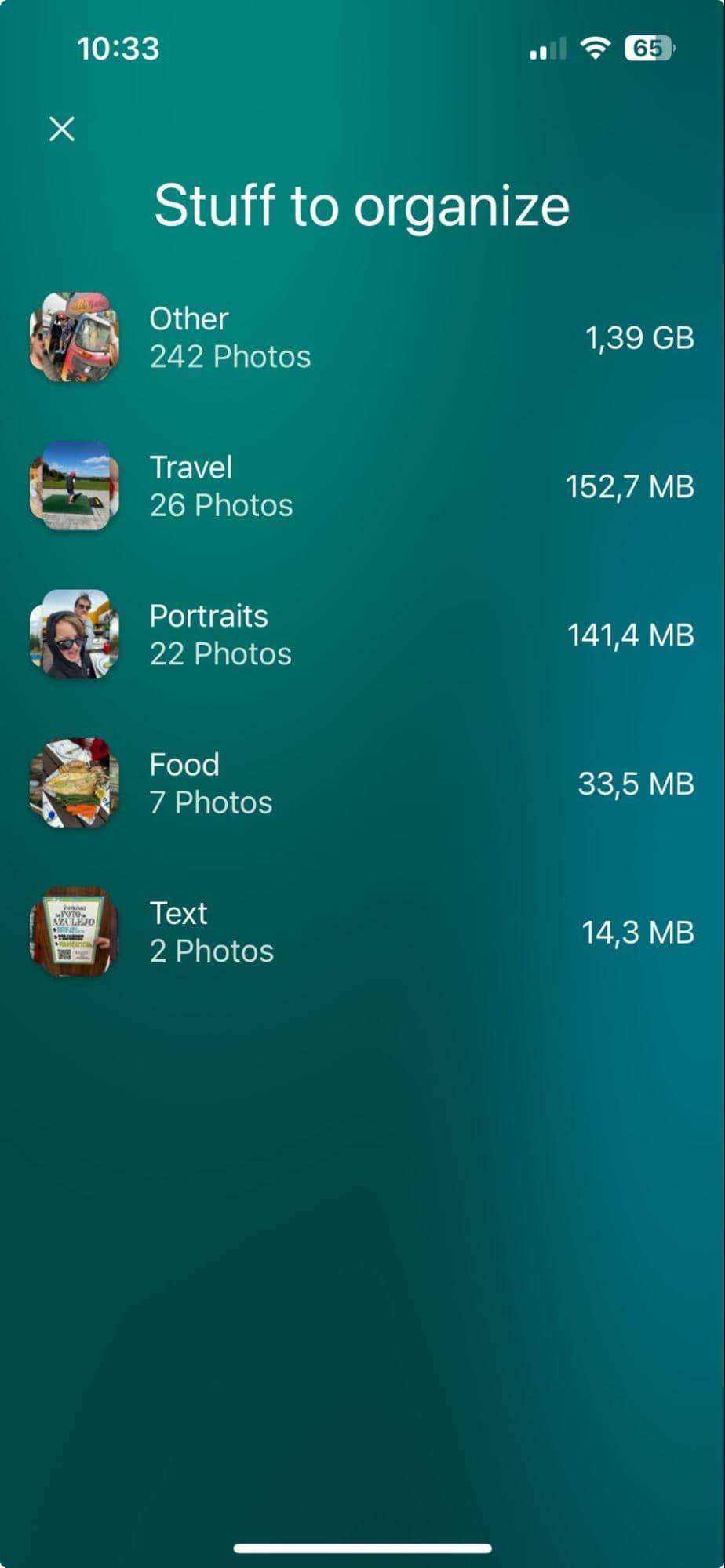Tap the Food album thumbnail
The width and height of the screenshot is (725, 1568).
coord(75,784)
